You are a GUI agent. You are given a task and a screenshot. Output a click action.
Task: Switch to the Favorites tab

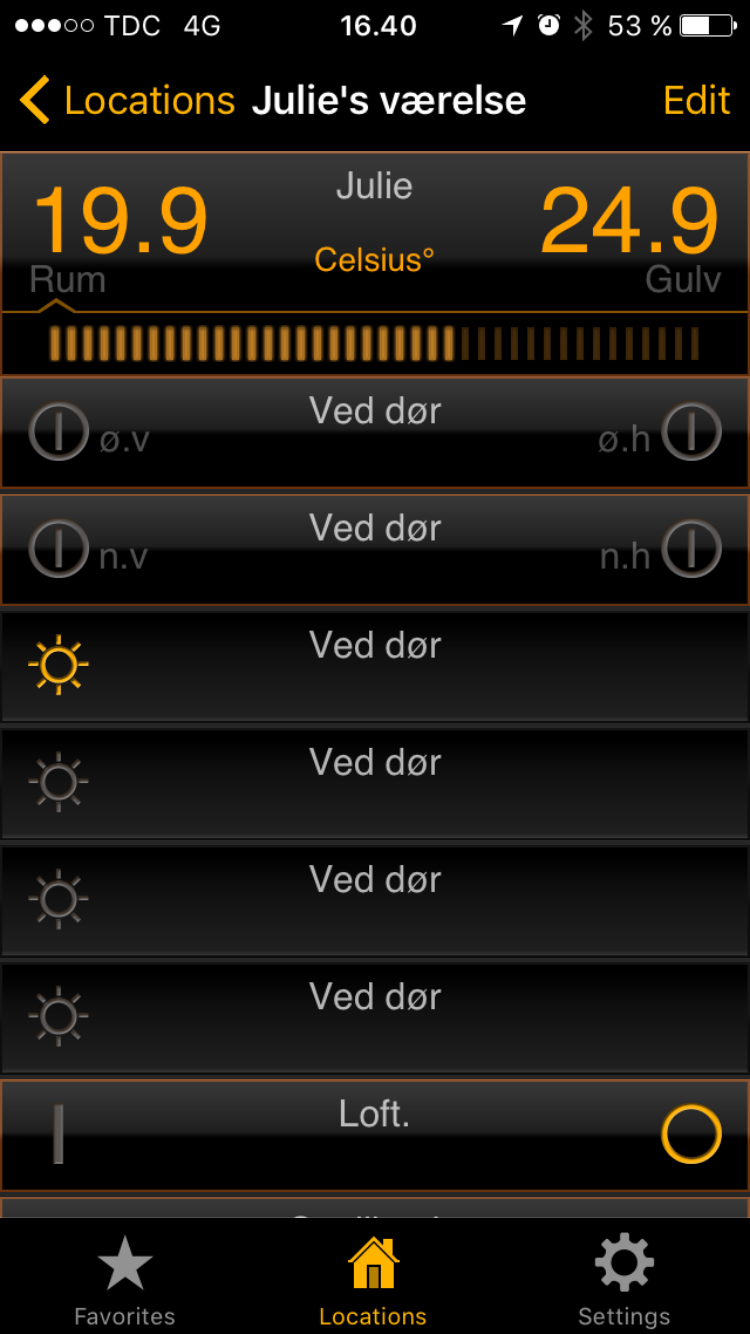click(x=125, y=1280)
